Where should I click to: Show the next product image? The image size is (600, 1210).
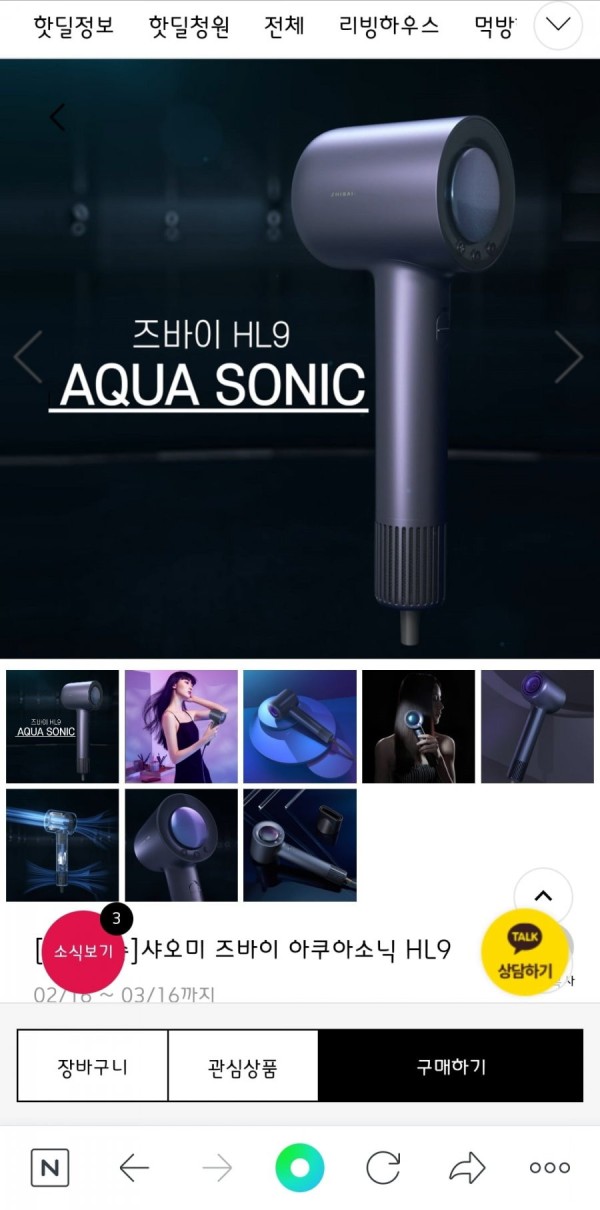click(x=568, y=357)
